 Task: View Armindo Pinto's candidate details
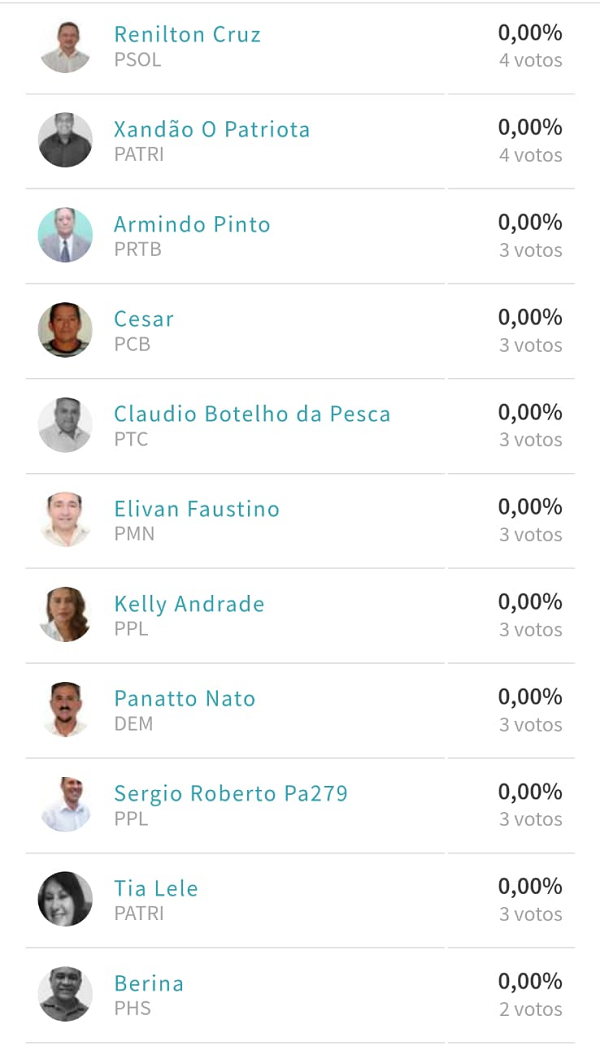pyautogui.click(x=192, y=224)
